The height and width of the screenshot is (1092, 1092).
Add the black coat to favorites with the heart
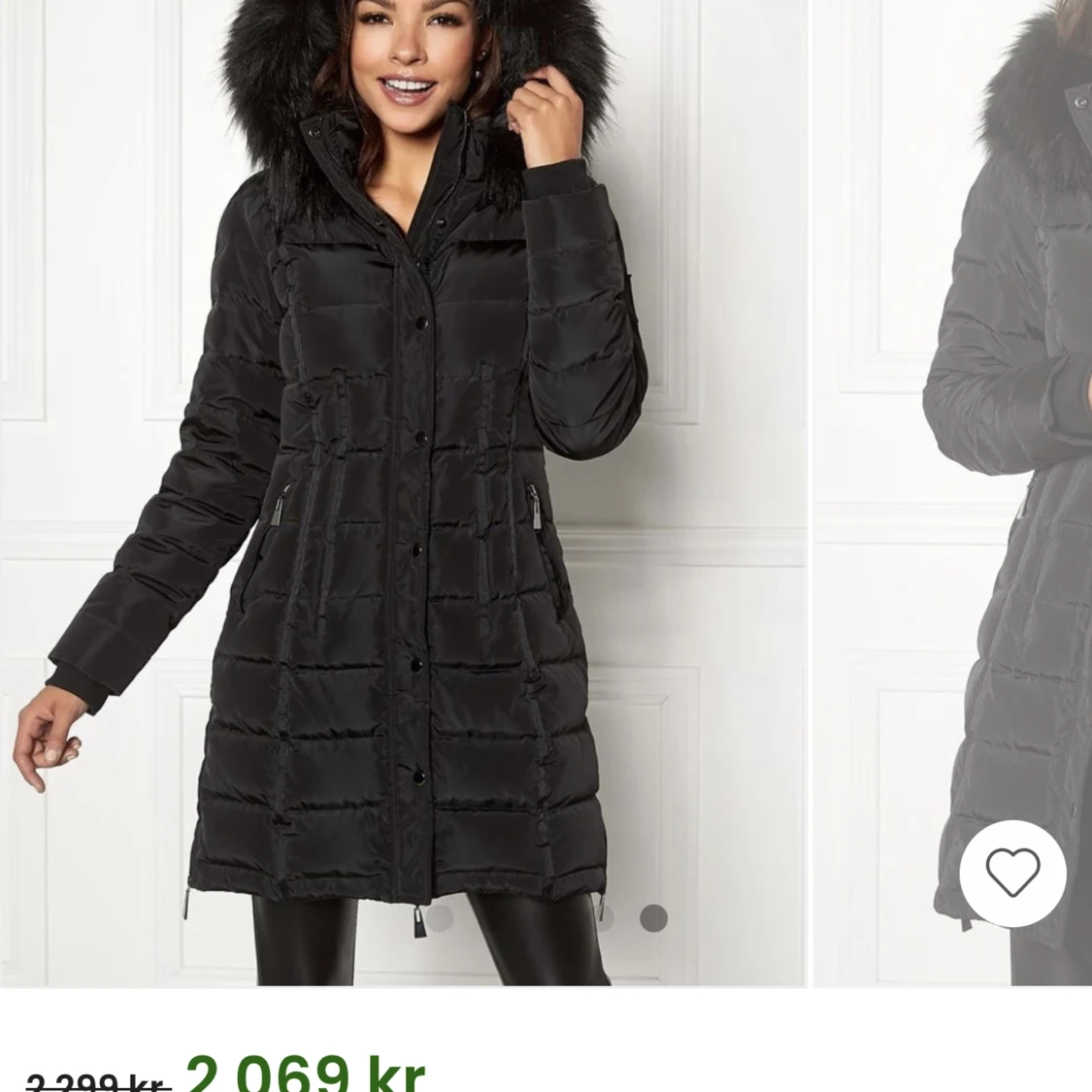[1012, 873]
